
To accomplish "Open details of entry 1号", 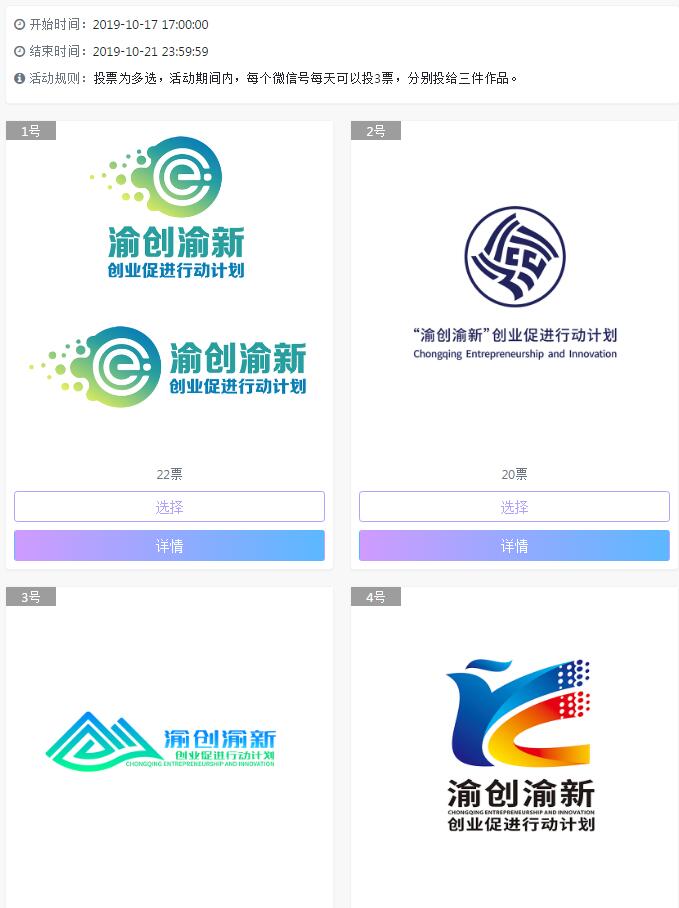I will tap(169, 546).
